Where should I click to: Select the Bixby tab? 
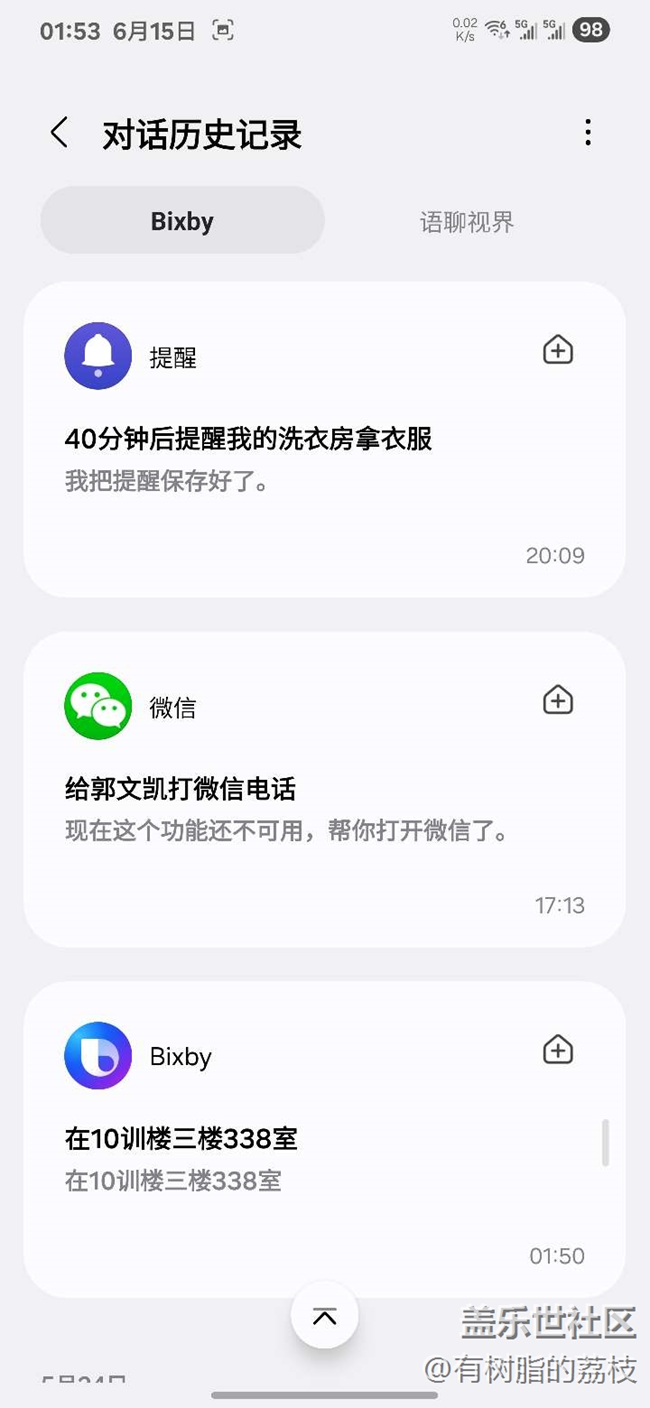pyautogui.click(x=182, y=220)
